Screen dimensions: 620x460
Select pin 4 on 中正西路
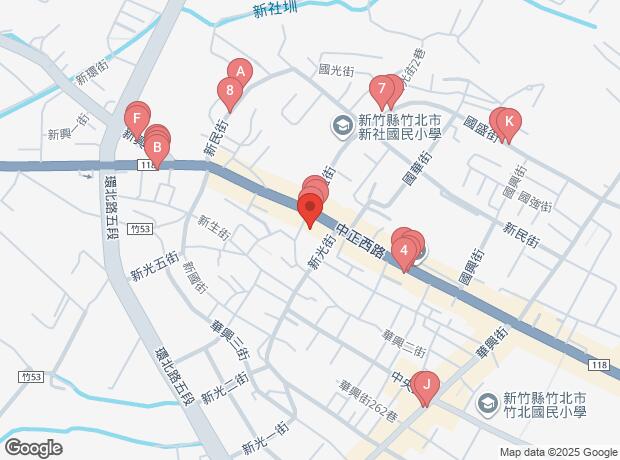tap(403, 250)
